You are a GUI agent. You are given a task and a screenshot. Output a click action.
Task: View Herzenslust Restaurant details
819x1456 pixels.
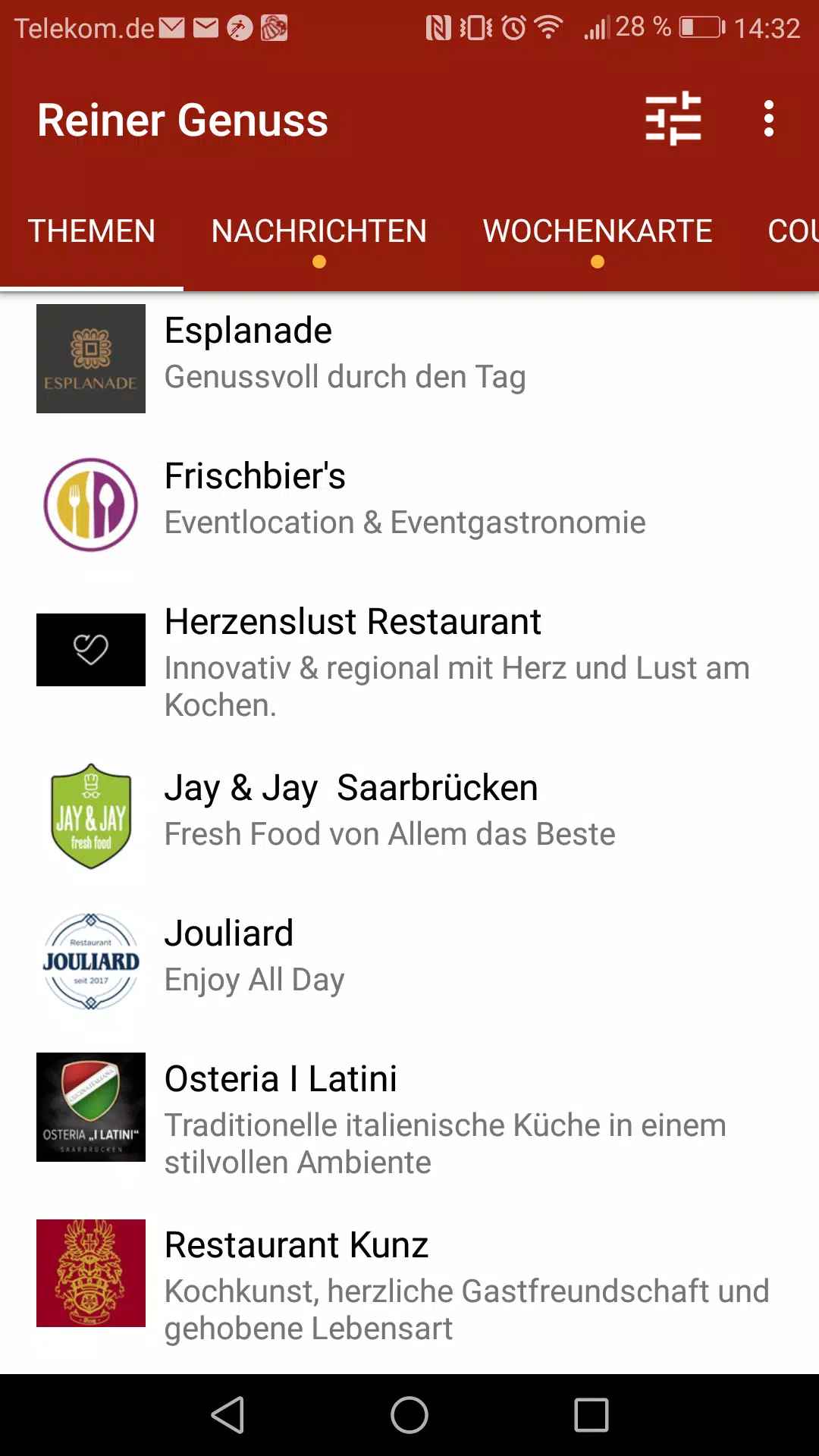409,660
